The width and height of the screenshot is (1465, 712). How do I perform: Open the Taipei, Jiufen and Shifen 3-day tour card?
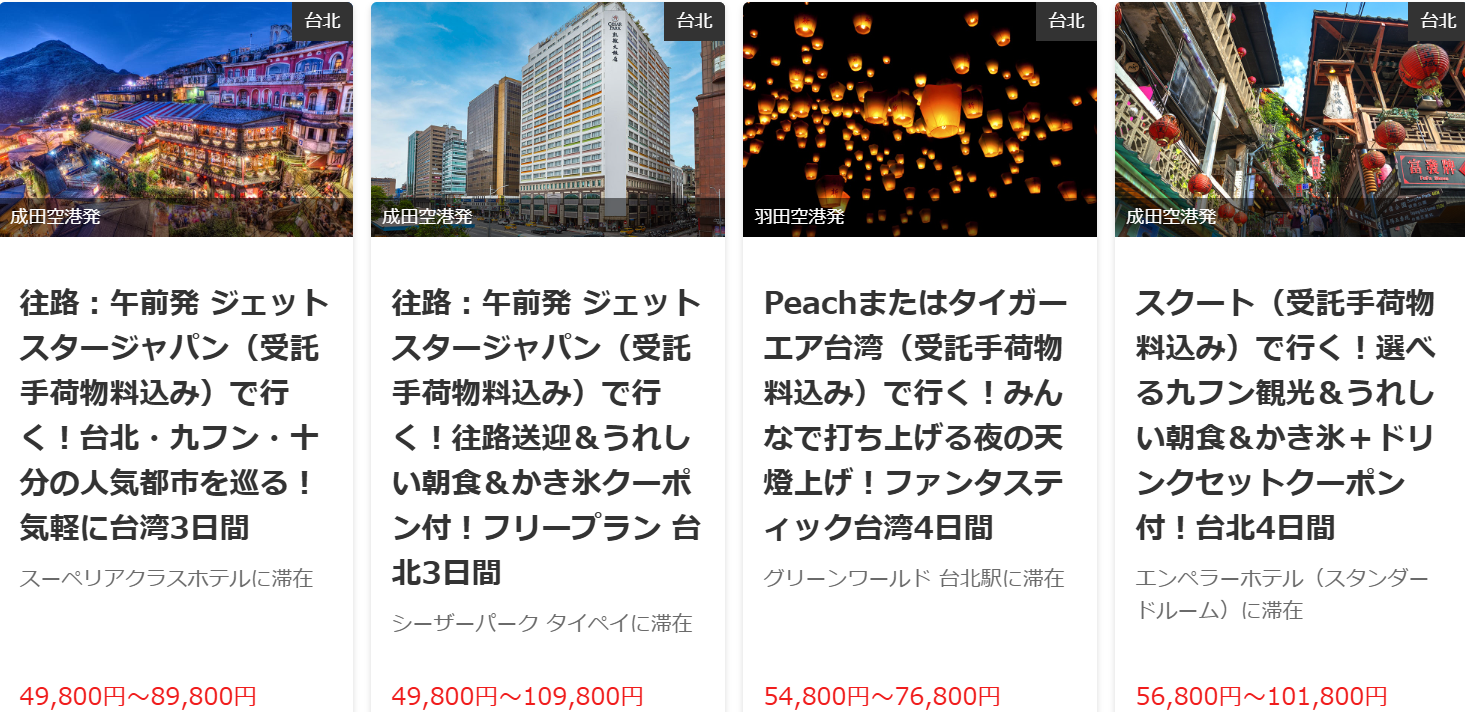coord(175,414)
